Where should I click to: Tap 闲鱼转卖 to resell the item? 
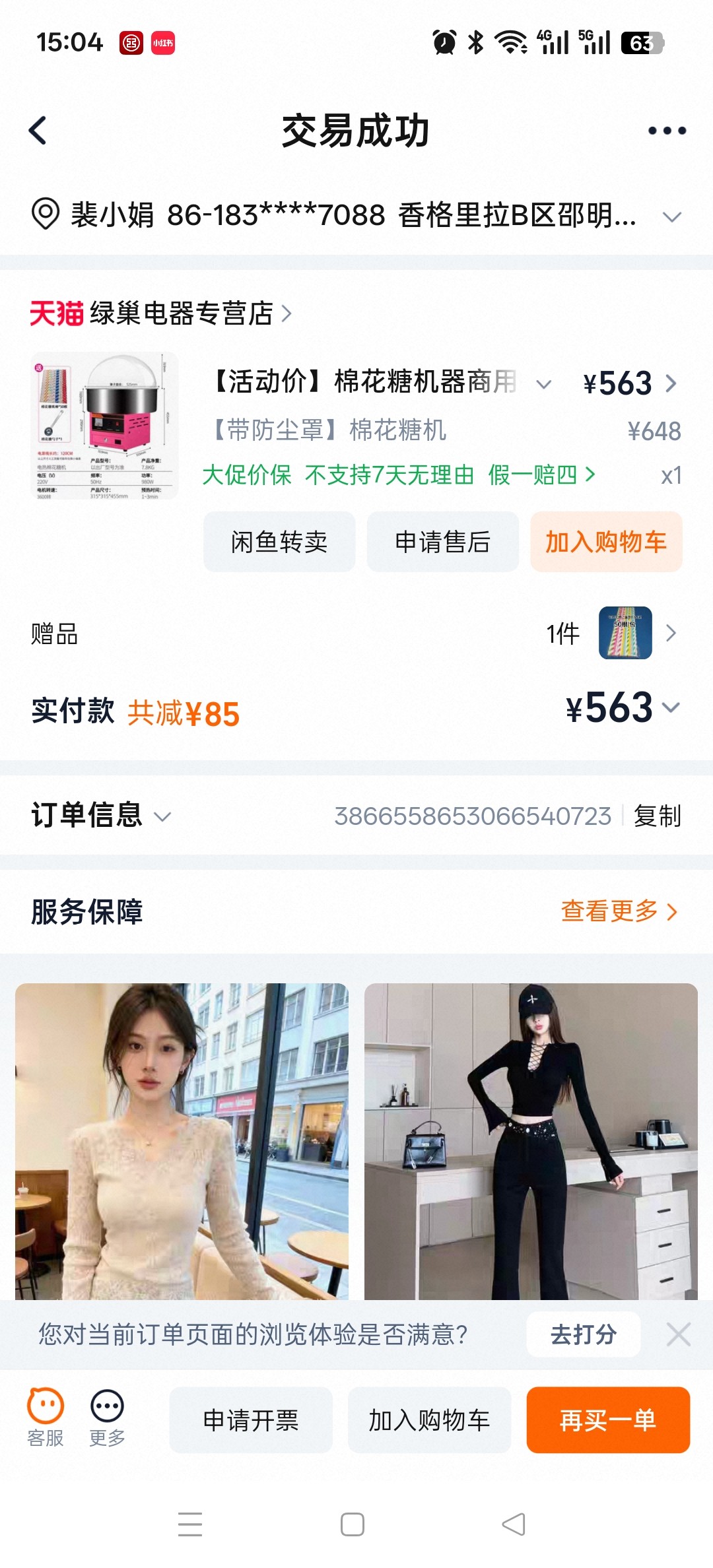tap(279, 542)
